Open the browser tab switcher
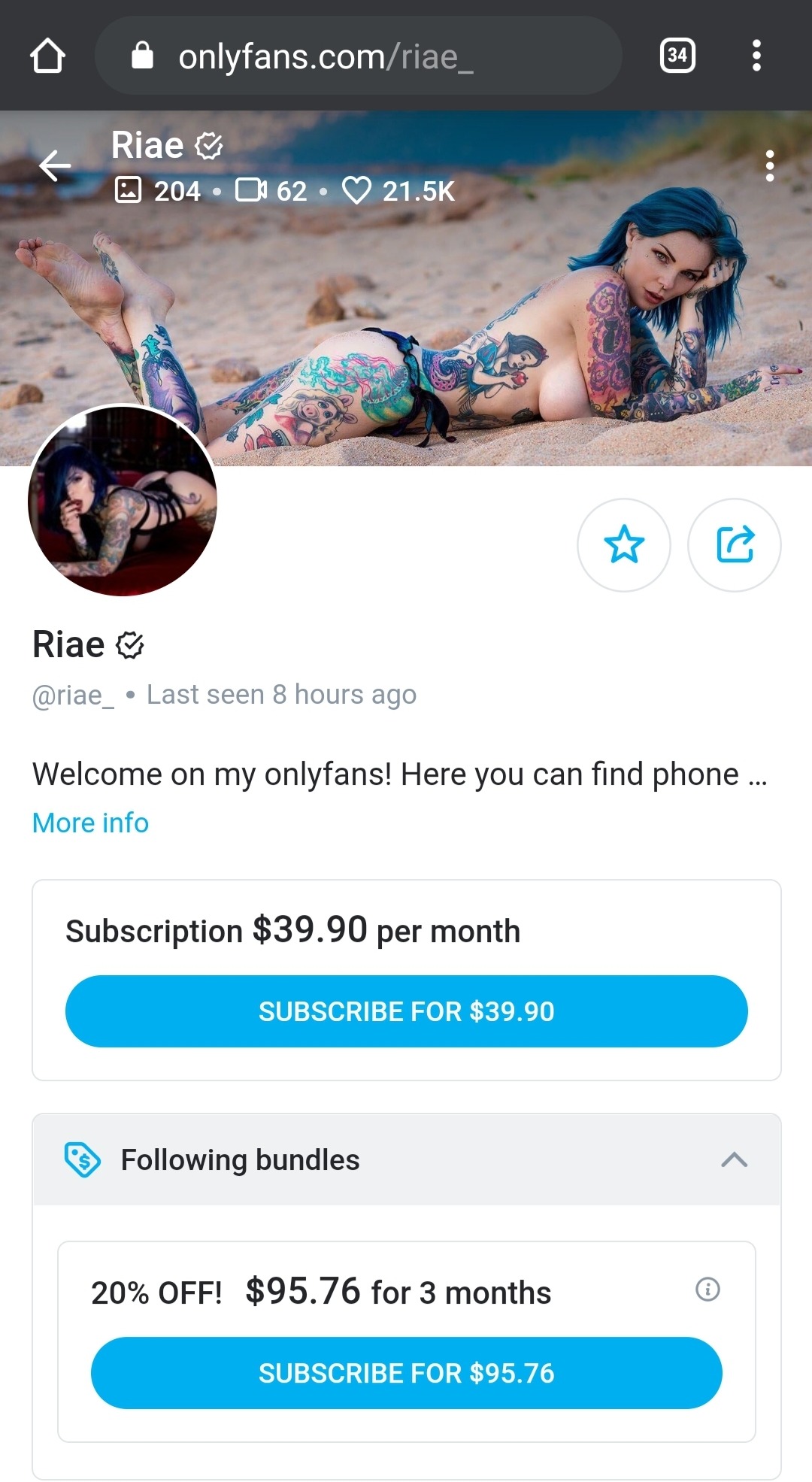The width and height of the screenshot is (812, 1482). pos(677,56)
